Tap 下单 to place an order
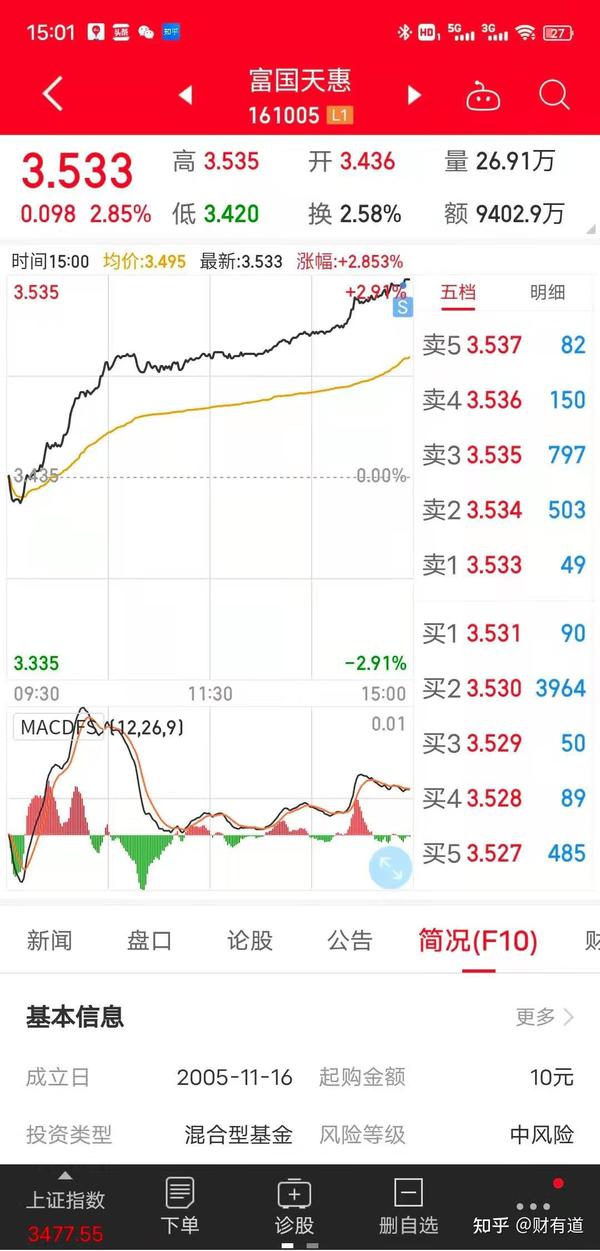Image resolution: width=600 pixels, height=1251 pixels. pos(180,1206)
